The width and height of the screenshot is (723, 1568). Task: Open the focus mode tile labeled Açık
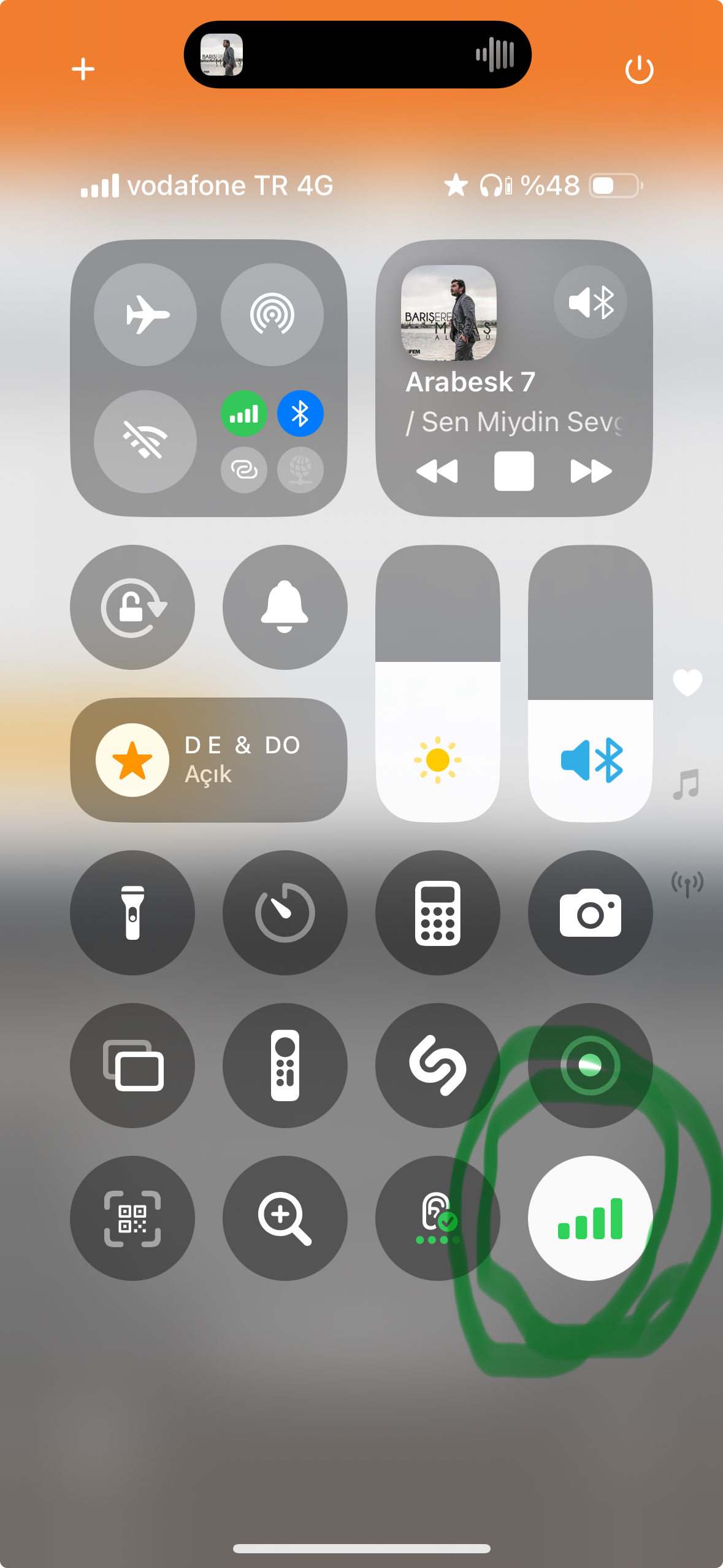point(208,759)
